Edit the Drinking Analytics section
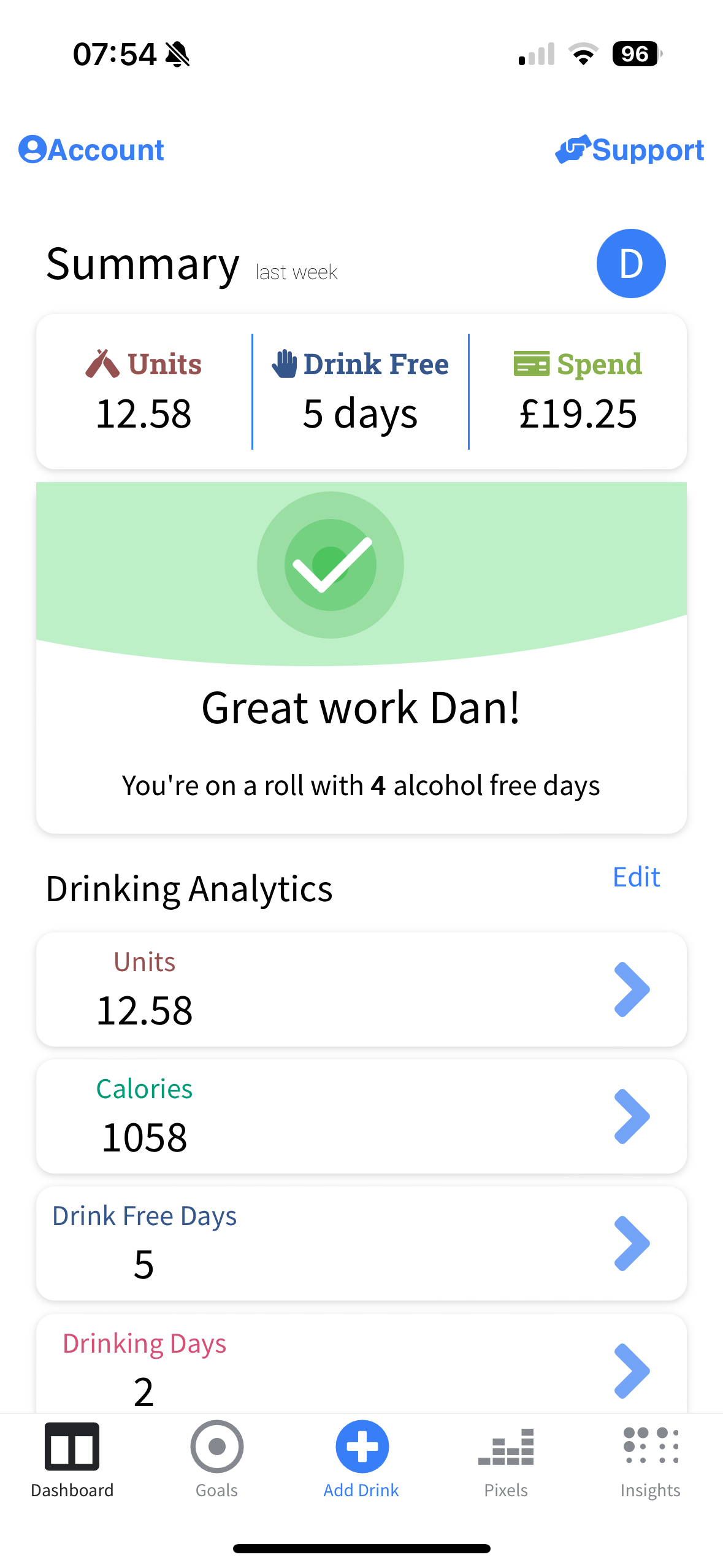Image resolution: width=723 pixels, height=1568 pixels. click(636, 877)
